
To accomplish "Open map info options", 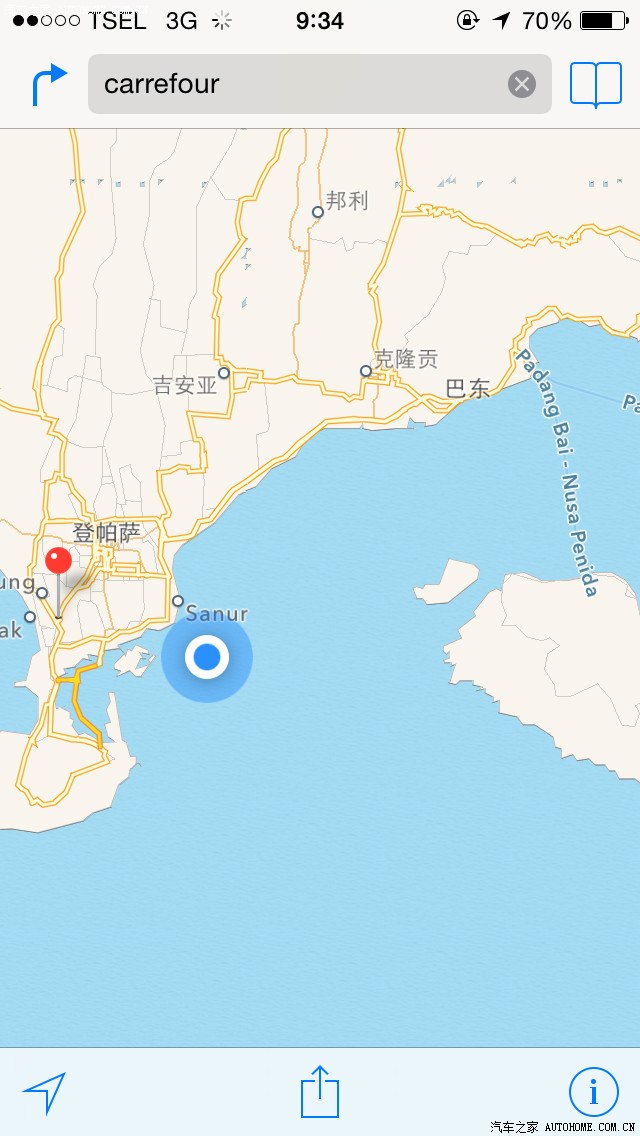I will coord(594,1091).
